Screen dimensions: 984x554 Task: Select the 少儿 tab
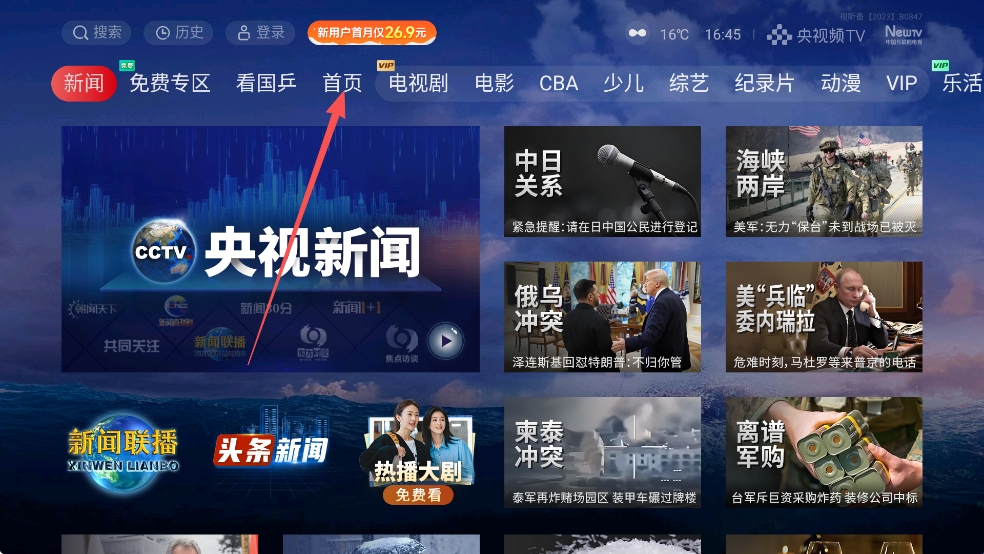[623, 83]
